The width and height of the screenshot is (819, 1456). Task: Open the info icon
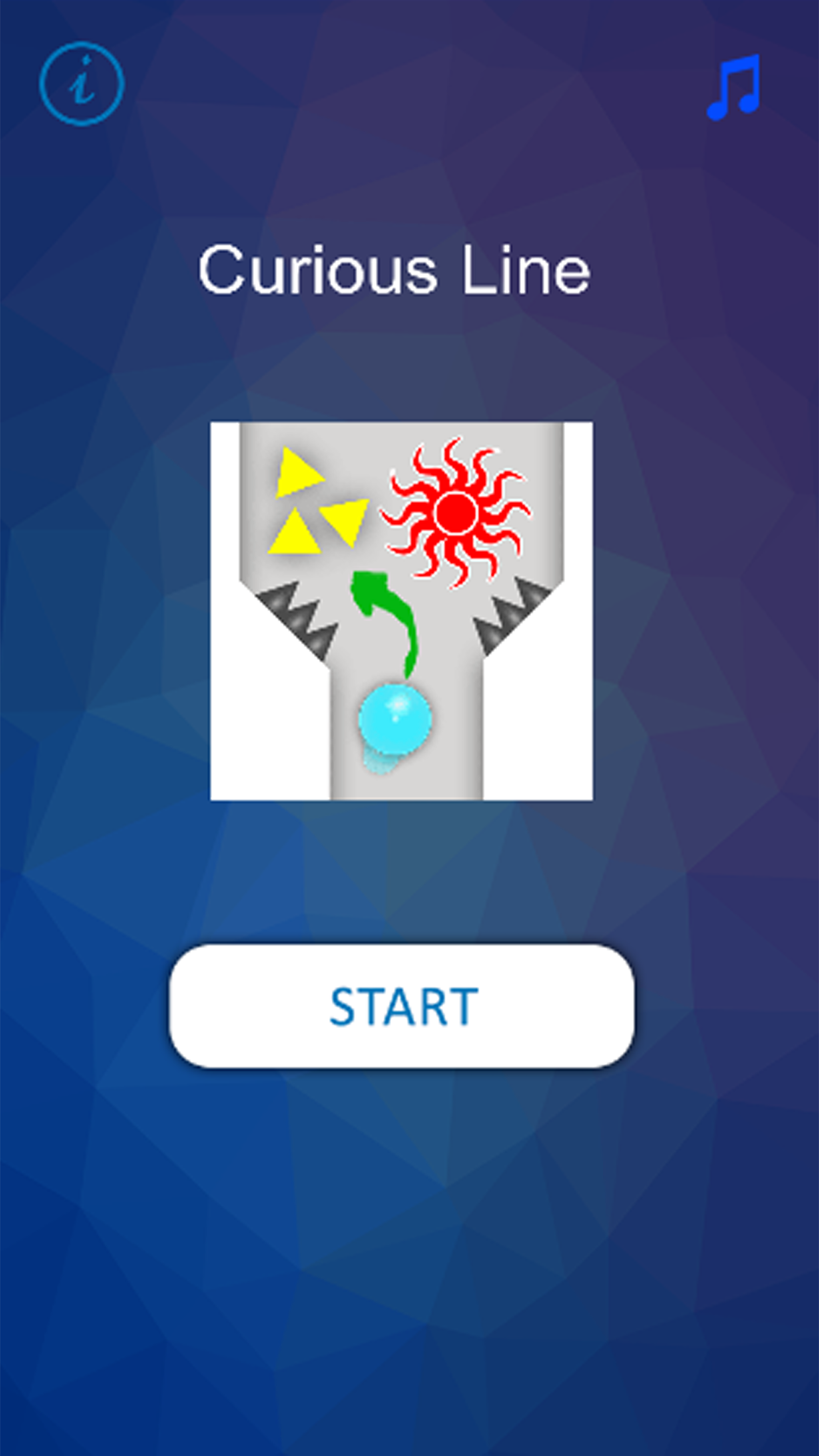82,83
